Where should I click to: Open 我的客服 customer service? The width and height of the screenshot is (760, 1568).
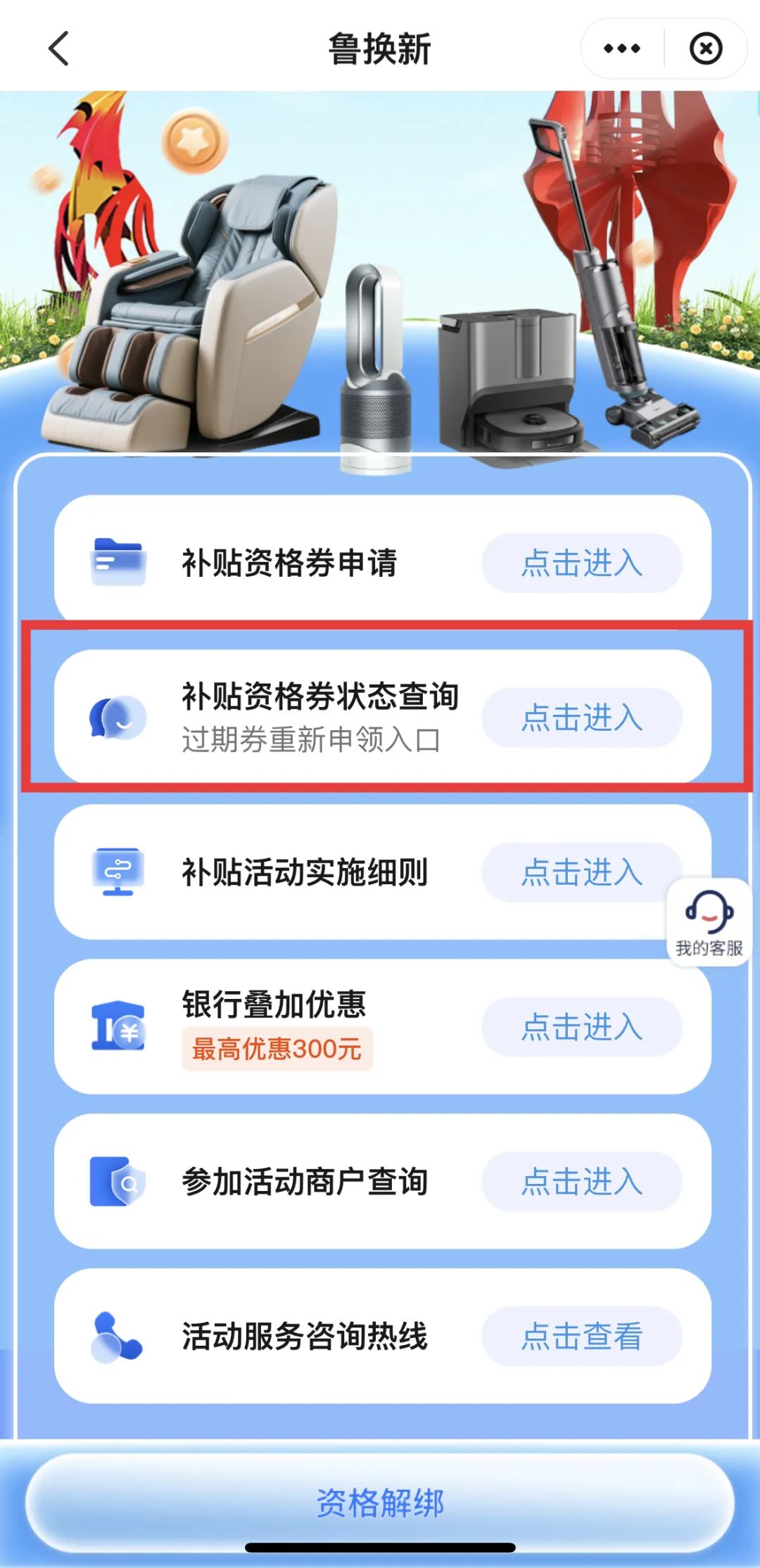click(x=709, y=922)
